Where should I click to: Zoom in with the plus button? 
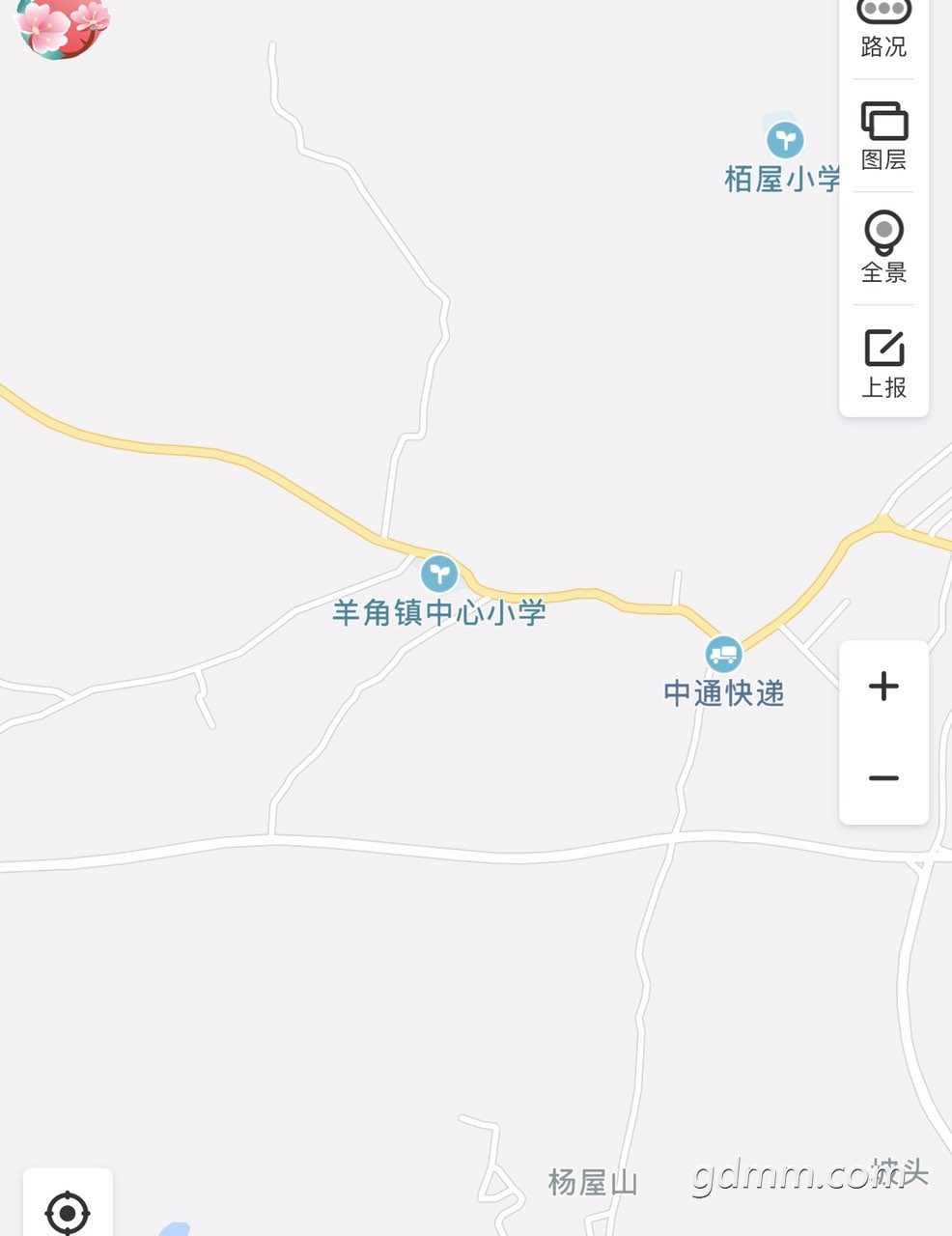click(883, 687)
